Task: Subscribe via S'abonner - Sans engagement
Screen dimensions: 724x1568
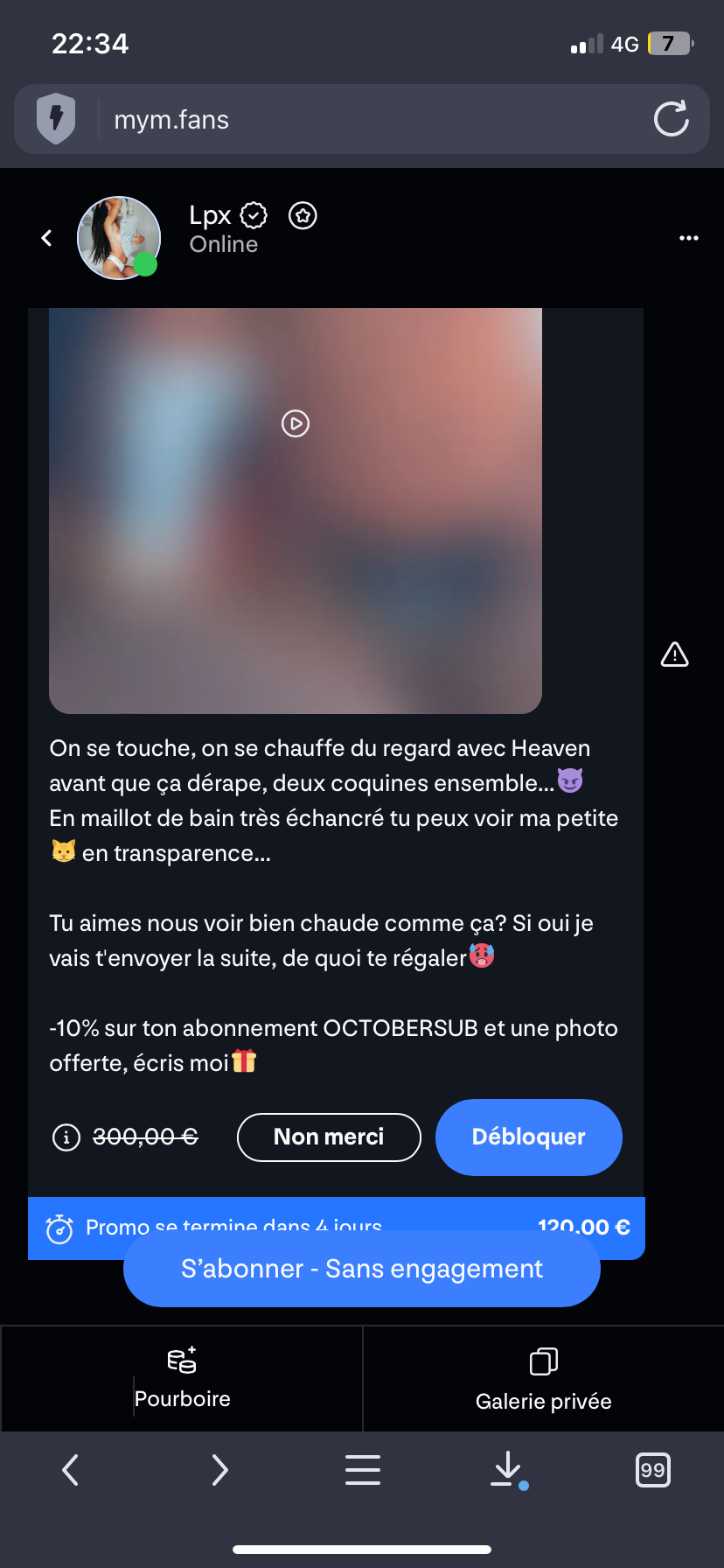Action: [362, 1270]
